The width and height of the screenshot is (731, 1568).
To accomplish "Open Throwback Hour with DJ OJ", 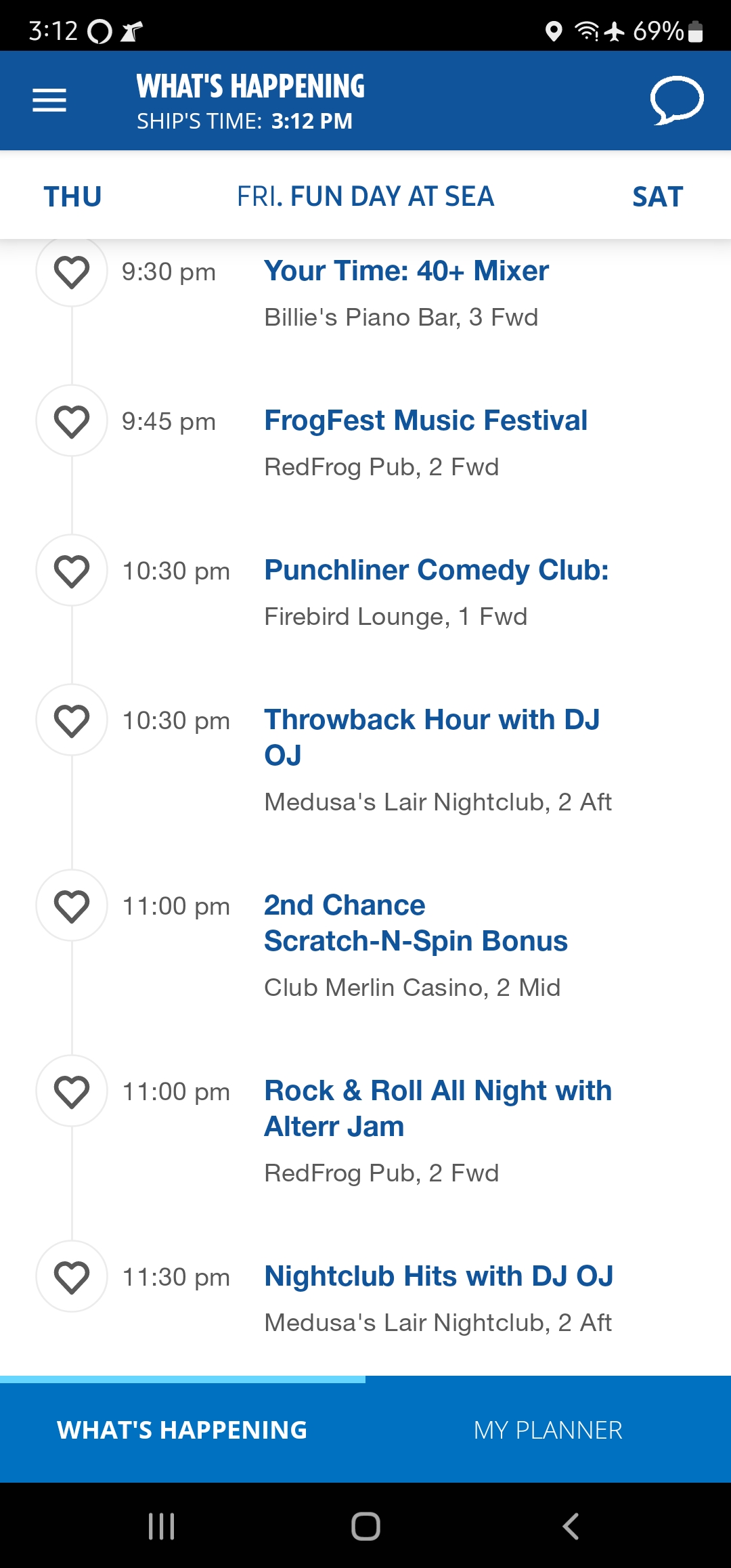I will [432, 737].
